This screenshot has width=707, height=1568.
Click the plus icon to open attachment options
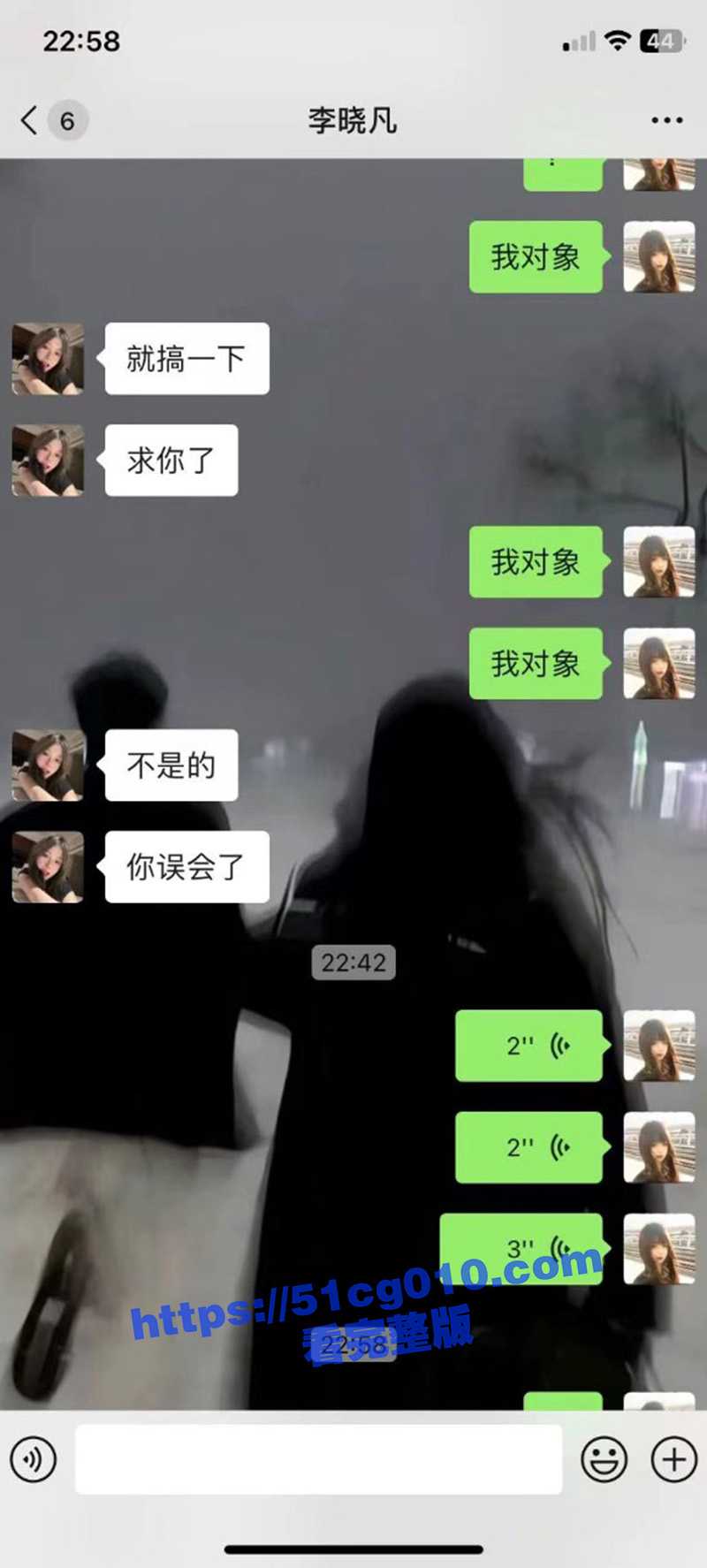(672, 1460)
